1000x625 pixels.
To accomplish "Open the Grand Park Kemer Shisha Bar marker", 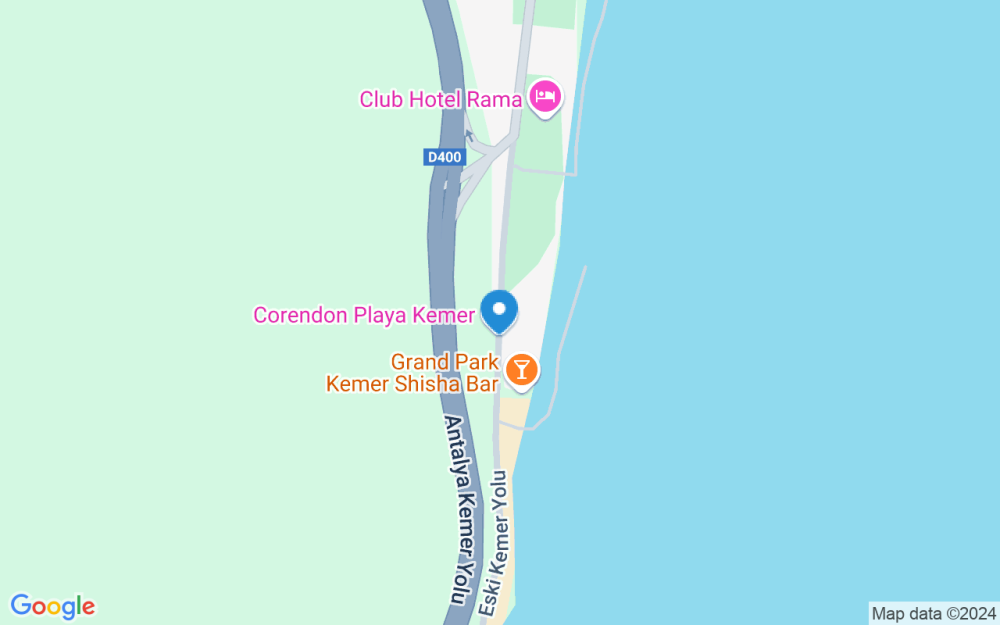I will point(521,370).
